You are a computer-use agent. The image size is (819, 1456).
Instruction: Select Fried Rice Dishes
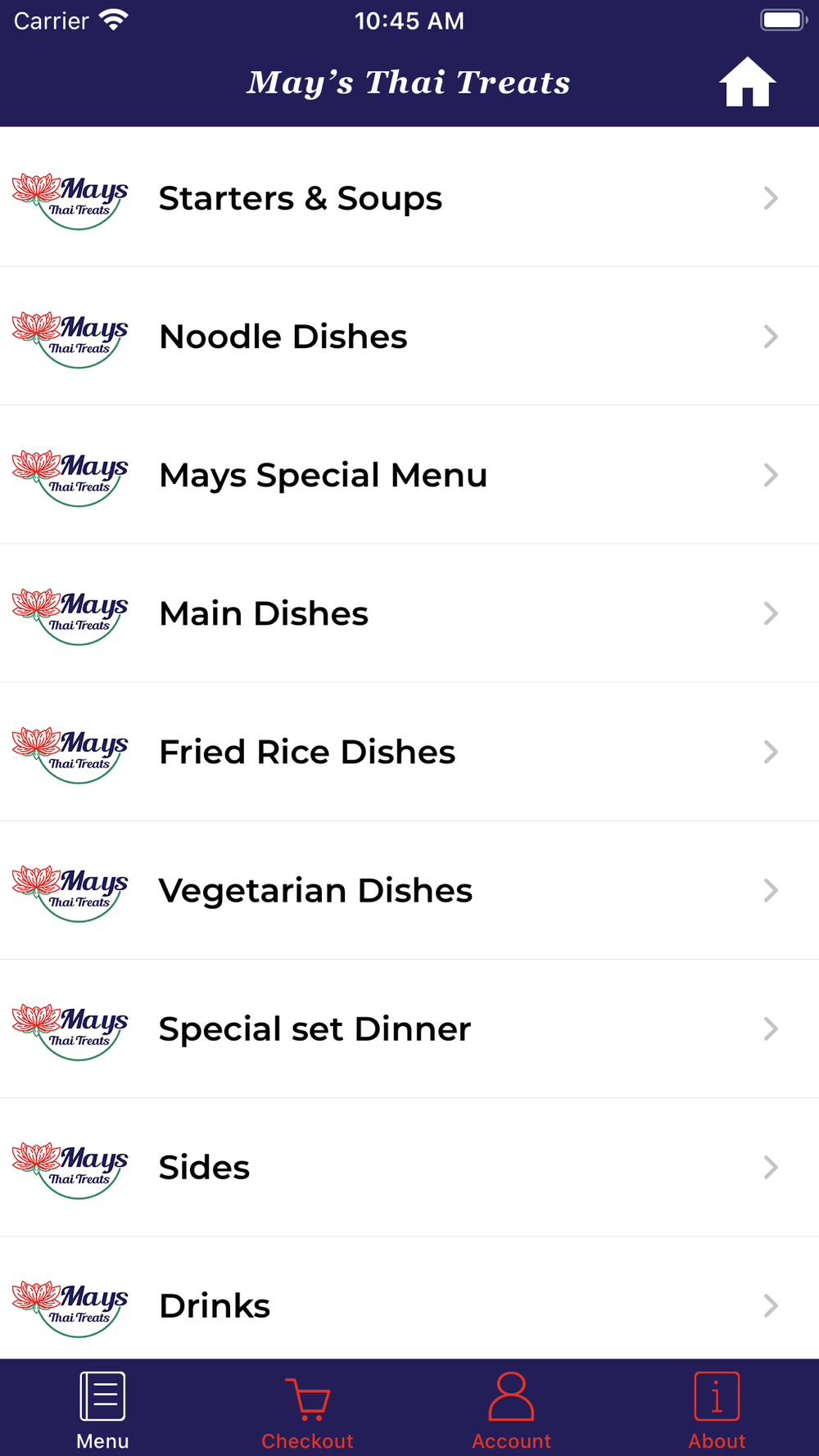coord(409,752)
